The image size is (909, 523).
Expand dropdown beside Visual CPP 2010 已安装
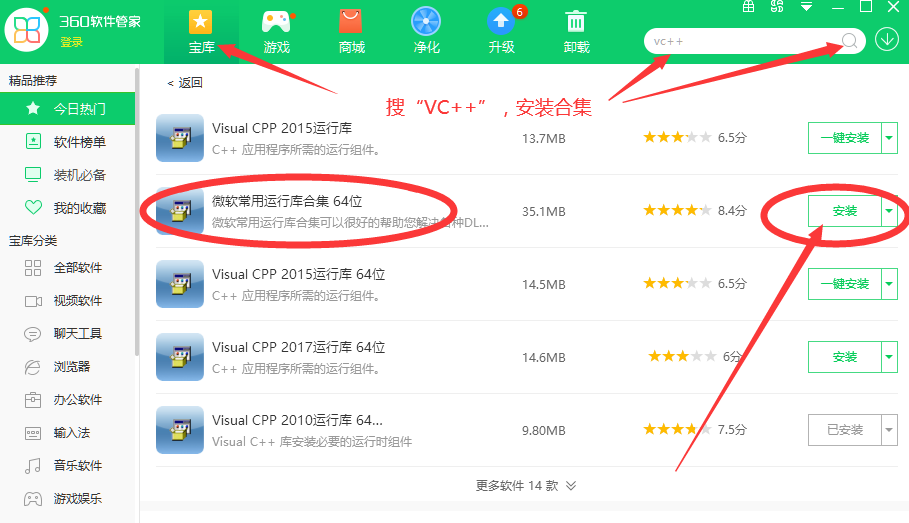(890, 430)
